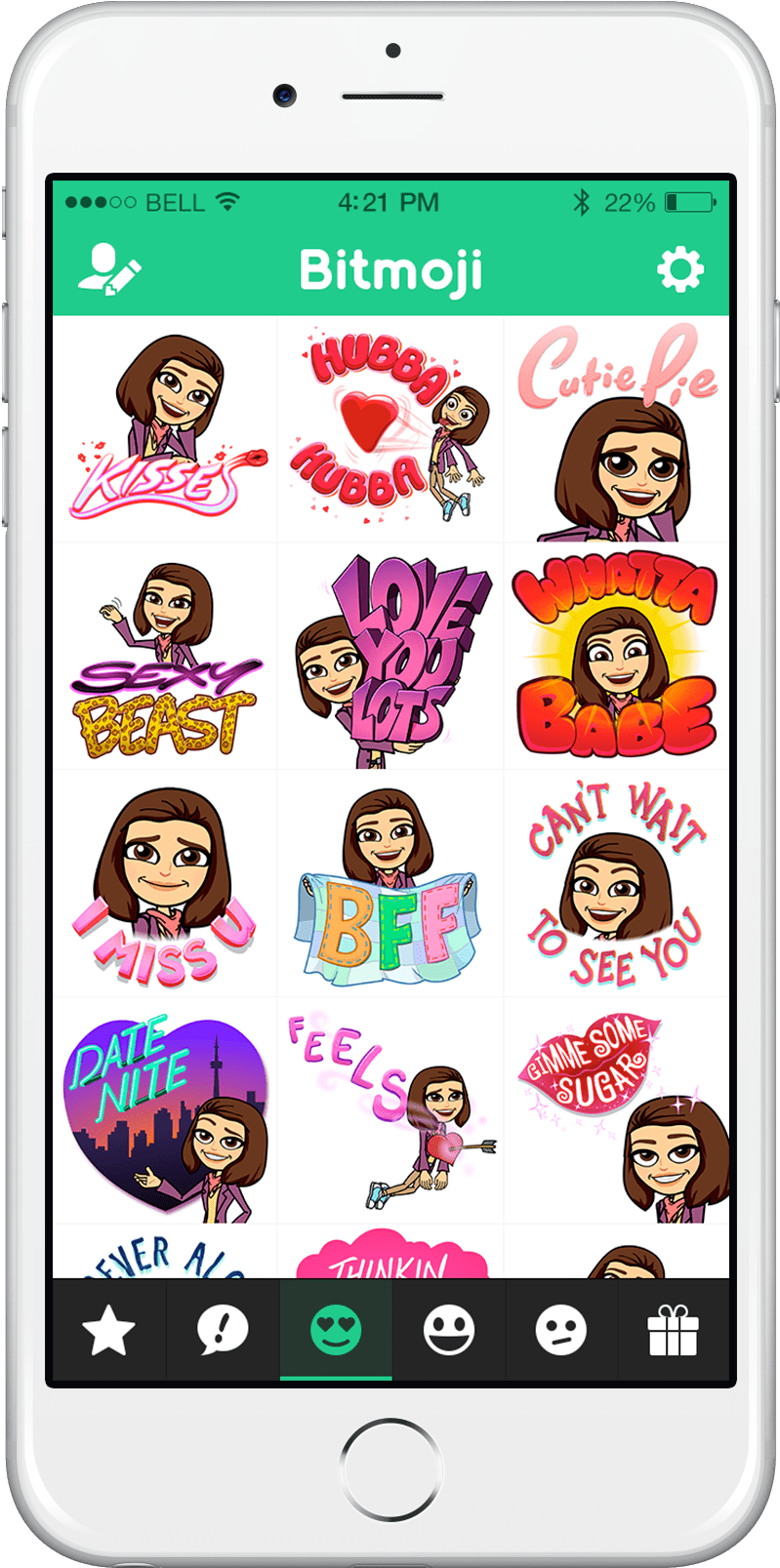Choose the Whatta Babe sticker
Viewport: 780px width, 1568px height.
(617, 657)
